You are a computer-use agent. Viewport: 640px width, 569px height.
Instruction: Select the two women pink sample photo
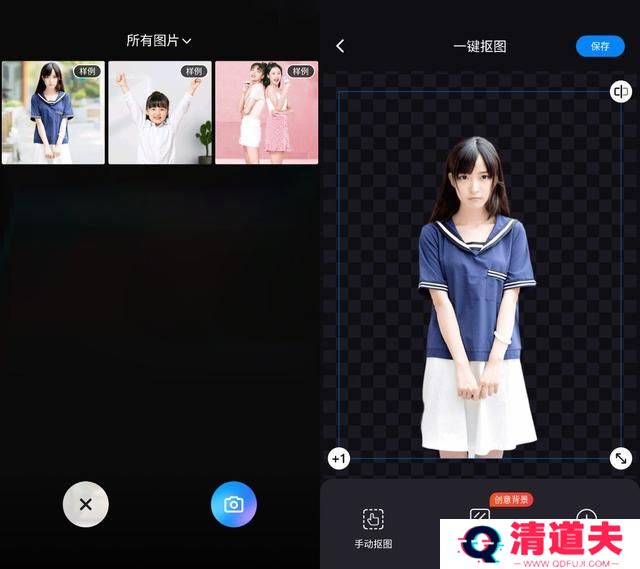(x=267, y=112)
